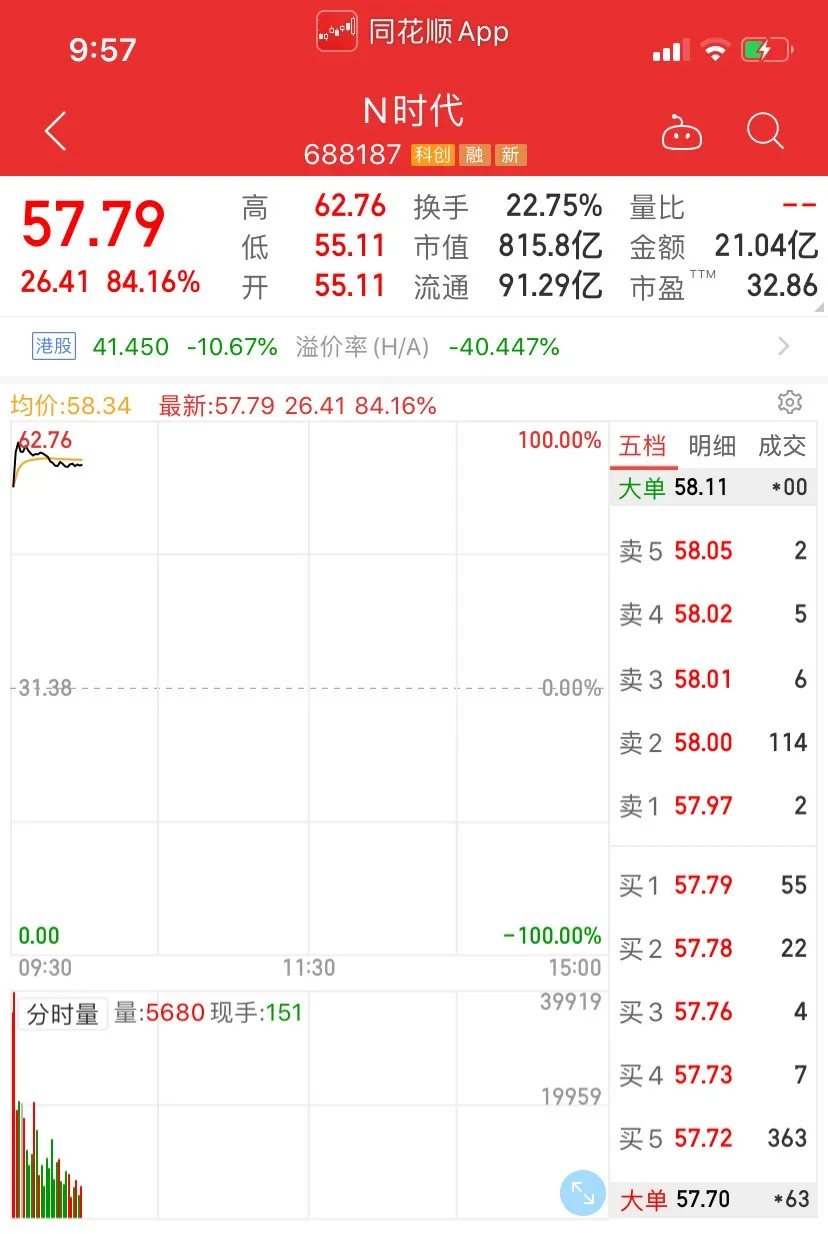Switch to the 成交 tab
This screenshot has width=828, height=1234.
coord(782,446)
